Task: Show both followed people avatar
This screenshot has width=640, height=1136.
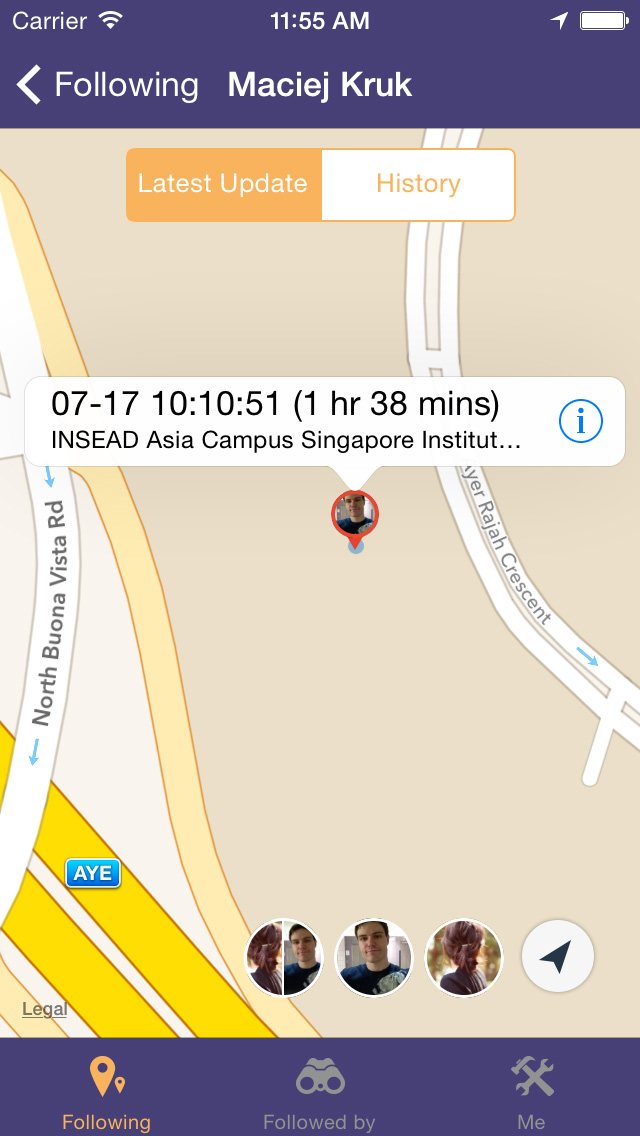Action: (x=284, y=958)
